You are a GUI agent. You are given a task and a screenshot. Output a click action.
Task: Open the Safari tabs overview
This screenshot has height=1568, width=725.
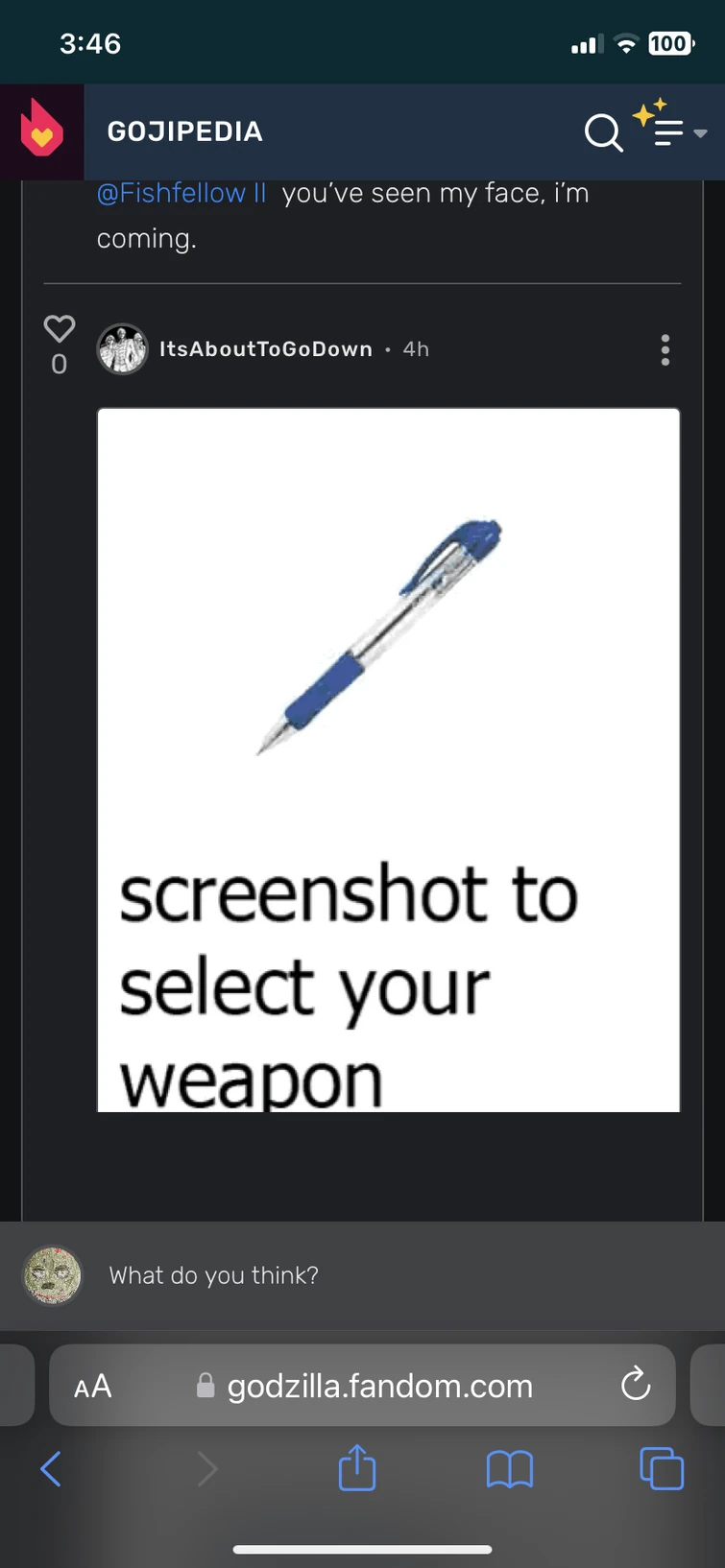coord(662,1468)
